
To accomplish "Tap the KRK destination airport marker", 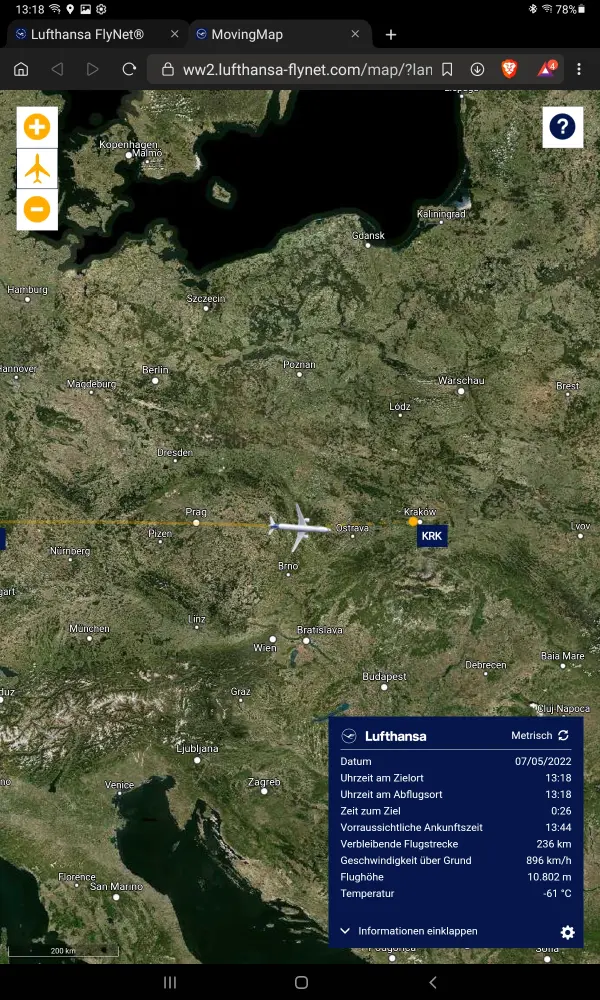I will pos(432,537).
